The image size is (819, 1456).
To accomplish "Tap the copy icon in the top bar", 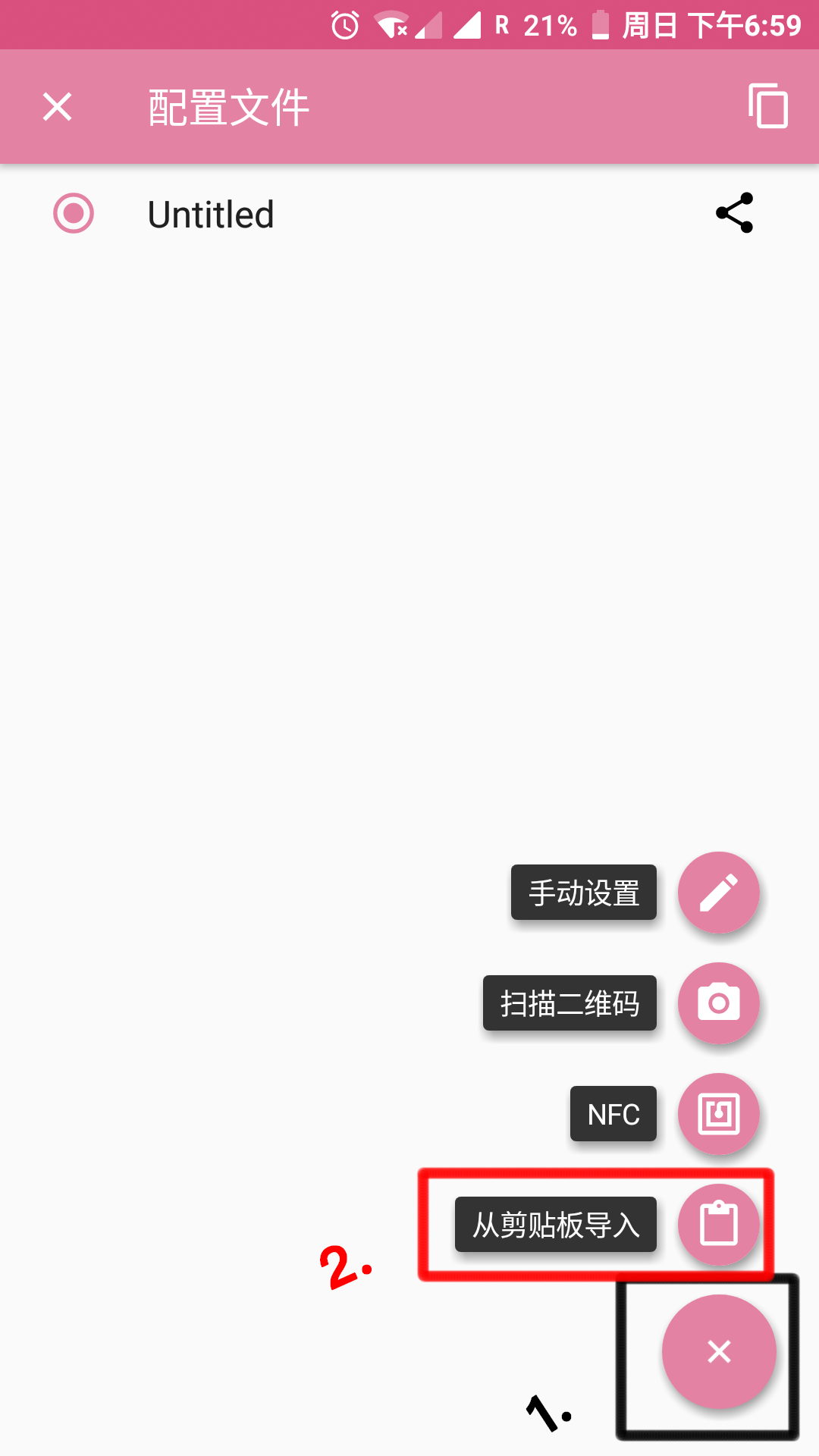I will pos(767,106).
